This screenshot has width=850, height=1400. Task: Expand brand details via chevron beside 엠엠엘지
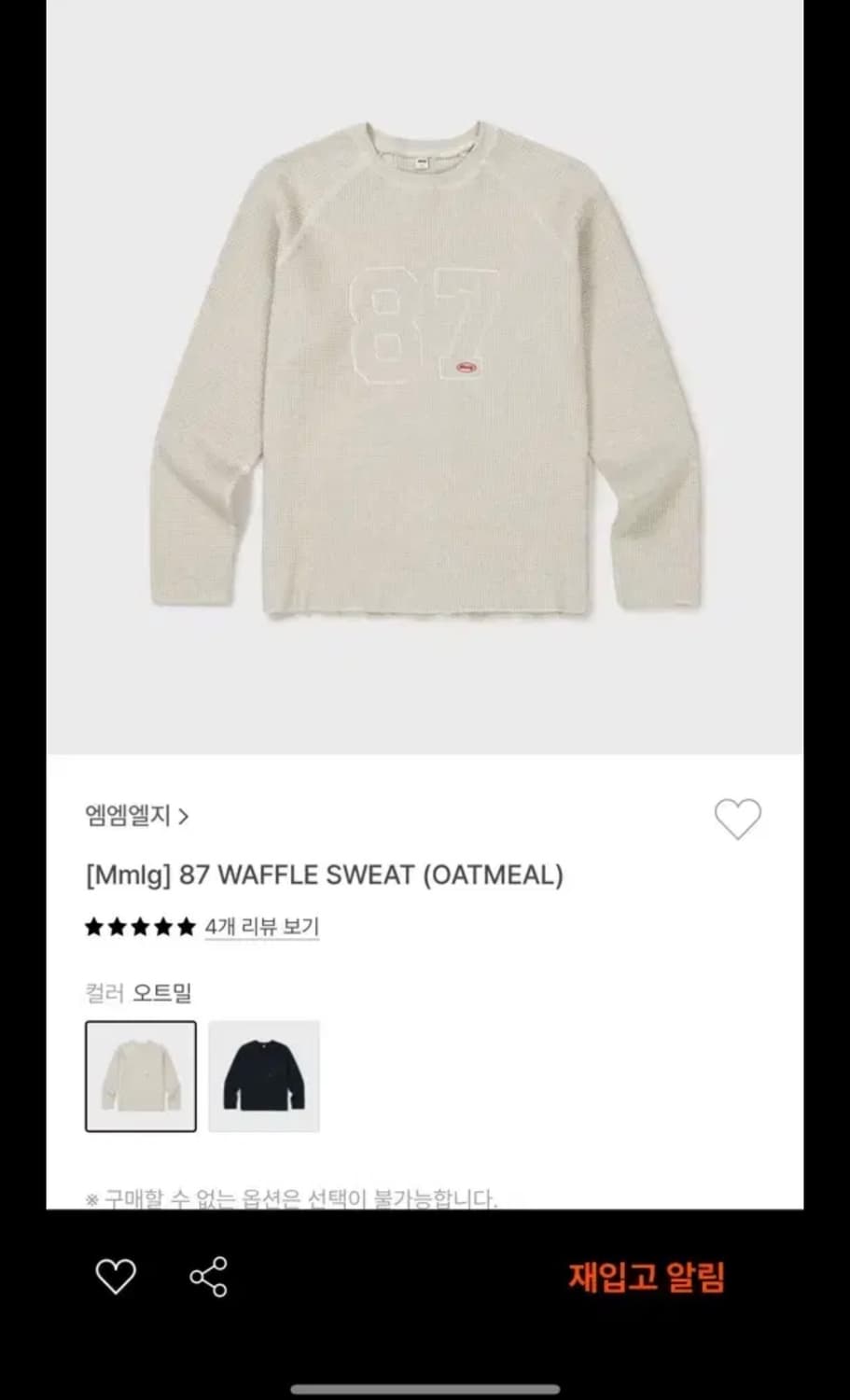186,815
